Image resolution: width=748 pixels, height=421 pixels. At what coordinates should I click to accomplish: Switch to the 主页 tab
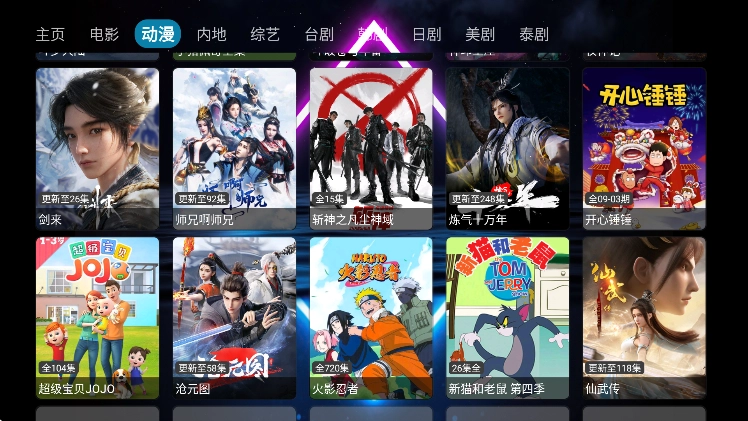(x=50, y=34)
